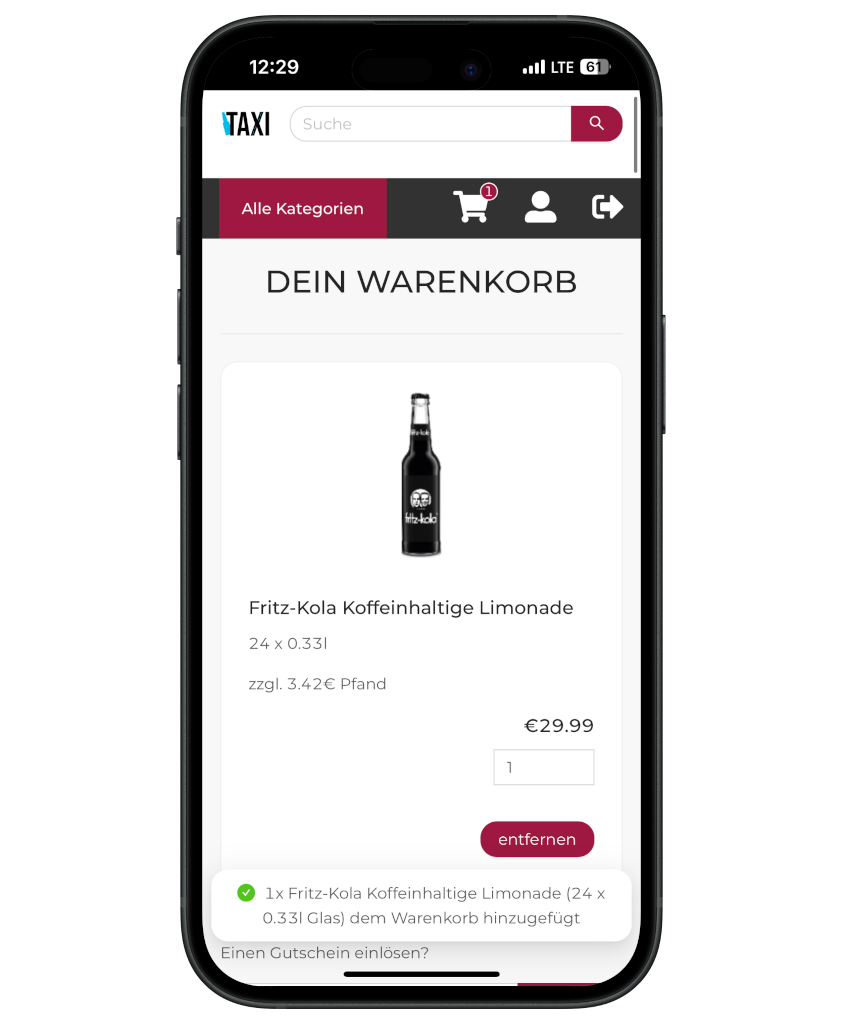Tap Einen Gutschein einlösen link

[324, 953]
